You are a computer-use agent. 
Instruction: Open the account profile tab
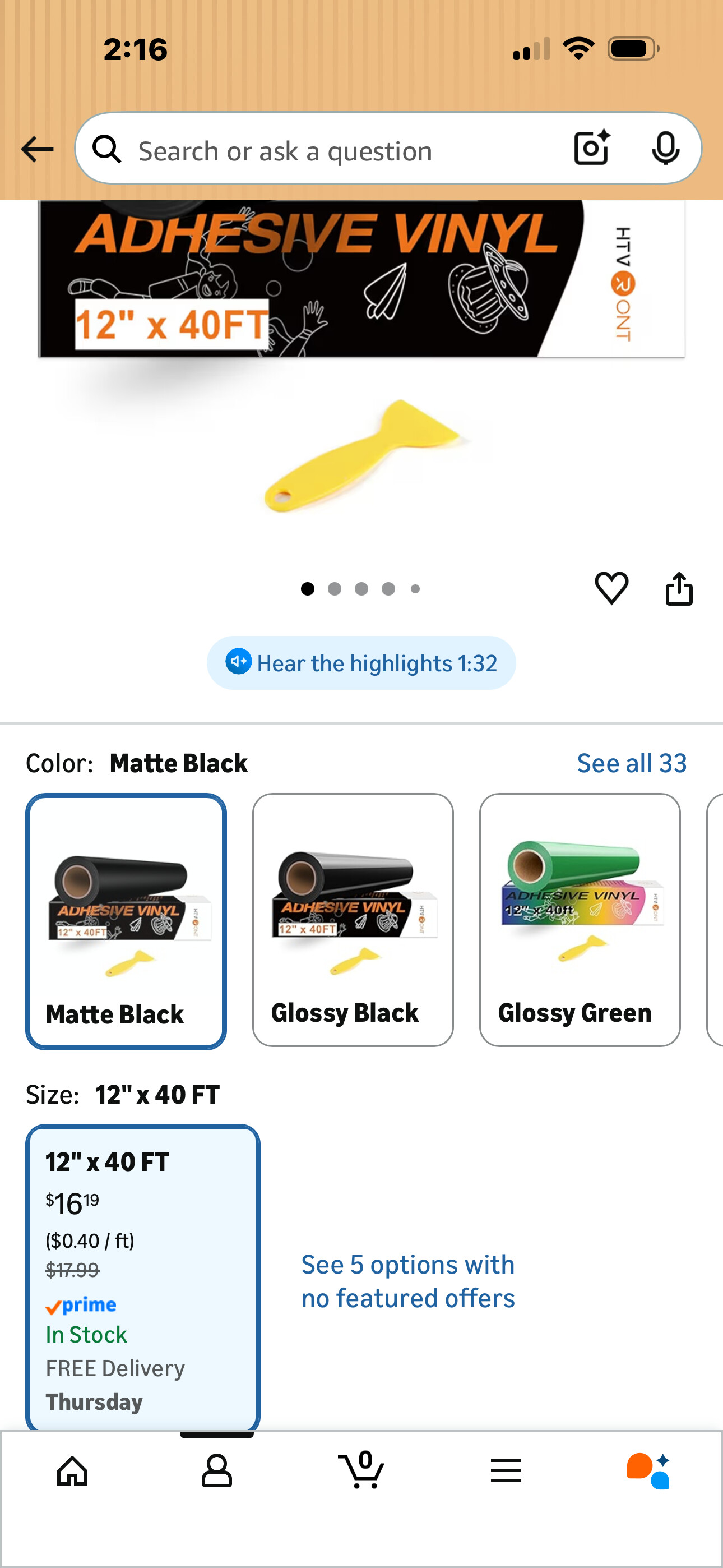click(217, 1471)
